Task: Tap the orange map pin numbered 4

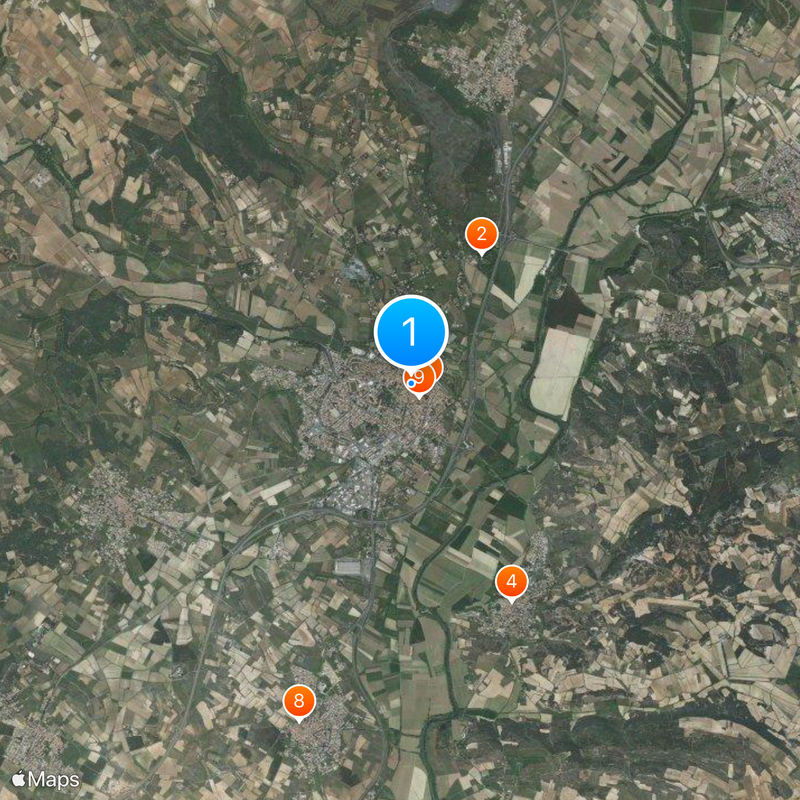Action: [511, 581]
